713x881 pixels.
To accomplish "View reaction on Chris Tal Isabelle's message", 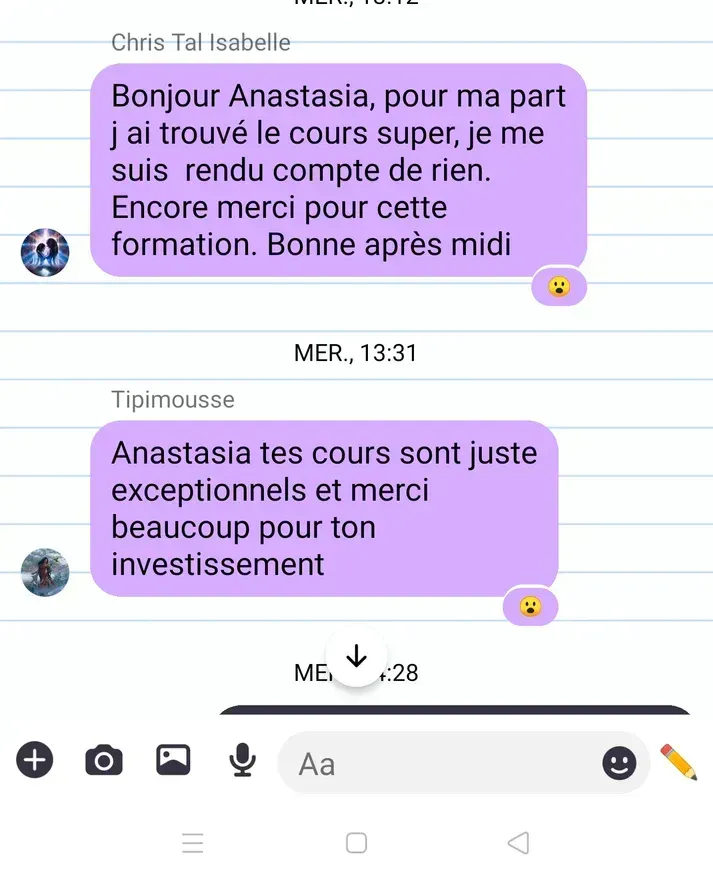I will click(558, 288).
